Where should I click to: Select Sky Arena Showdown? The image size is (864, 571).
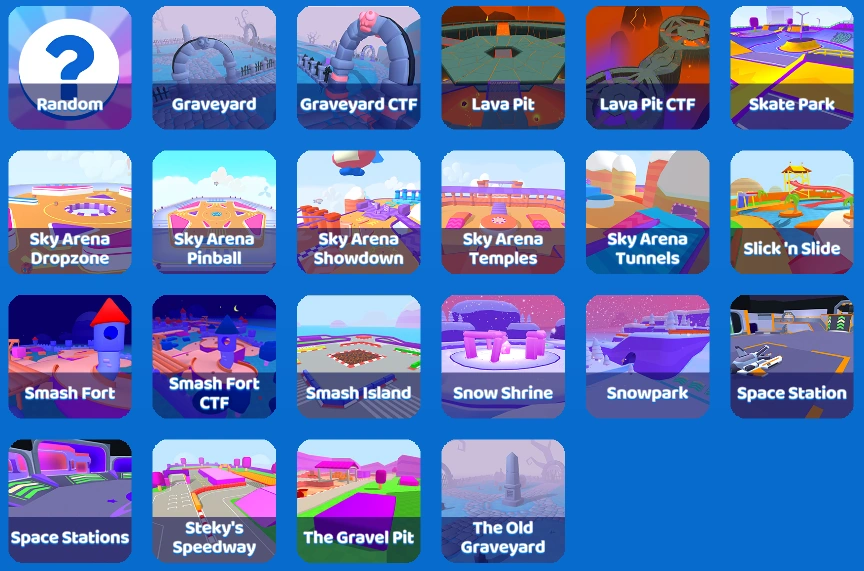pyautogui.click(x=358, y=212)
